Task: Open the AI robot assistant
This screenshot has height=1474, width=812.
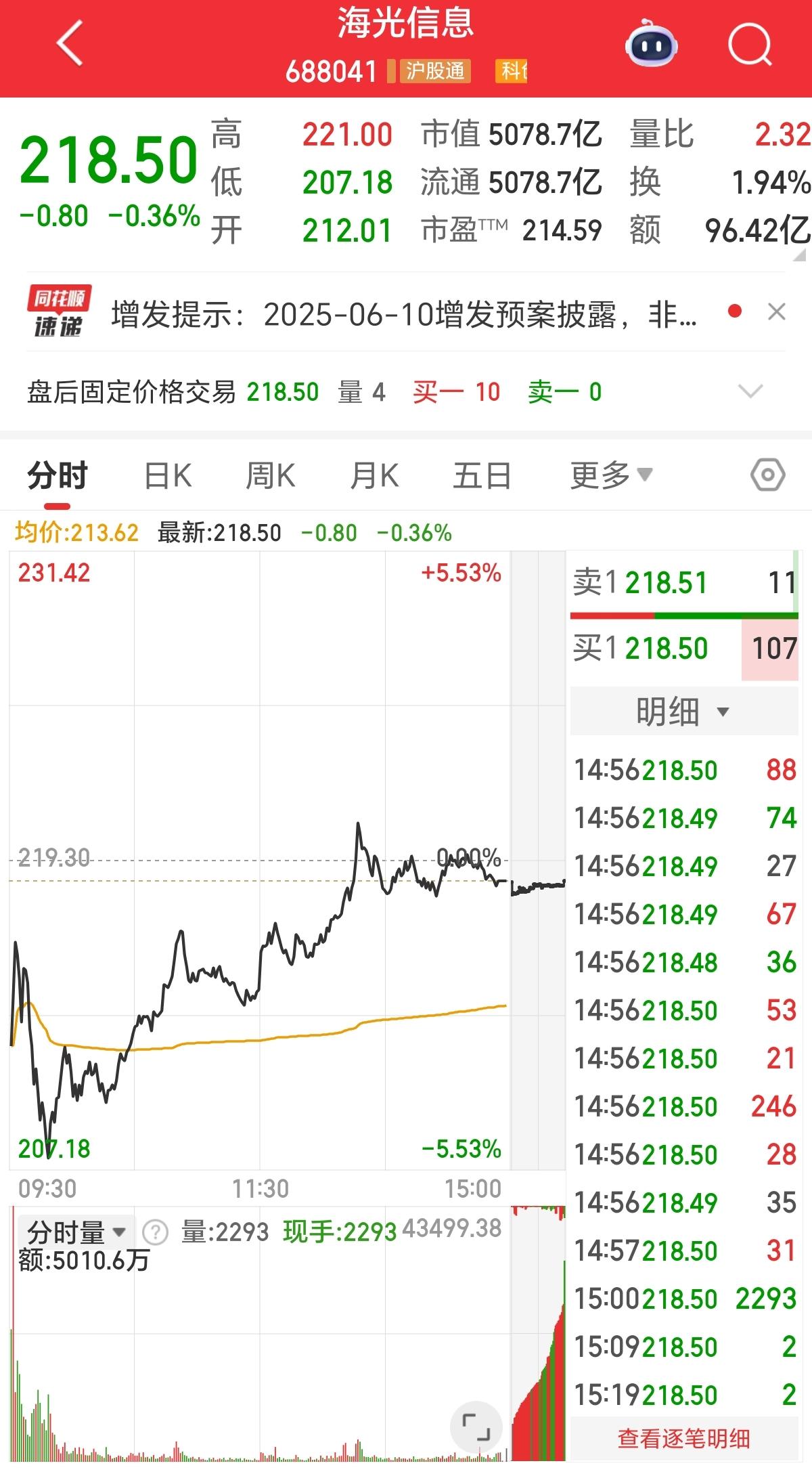Action: (651, 45)
